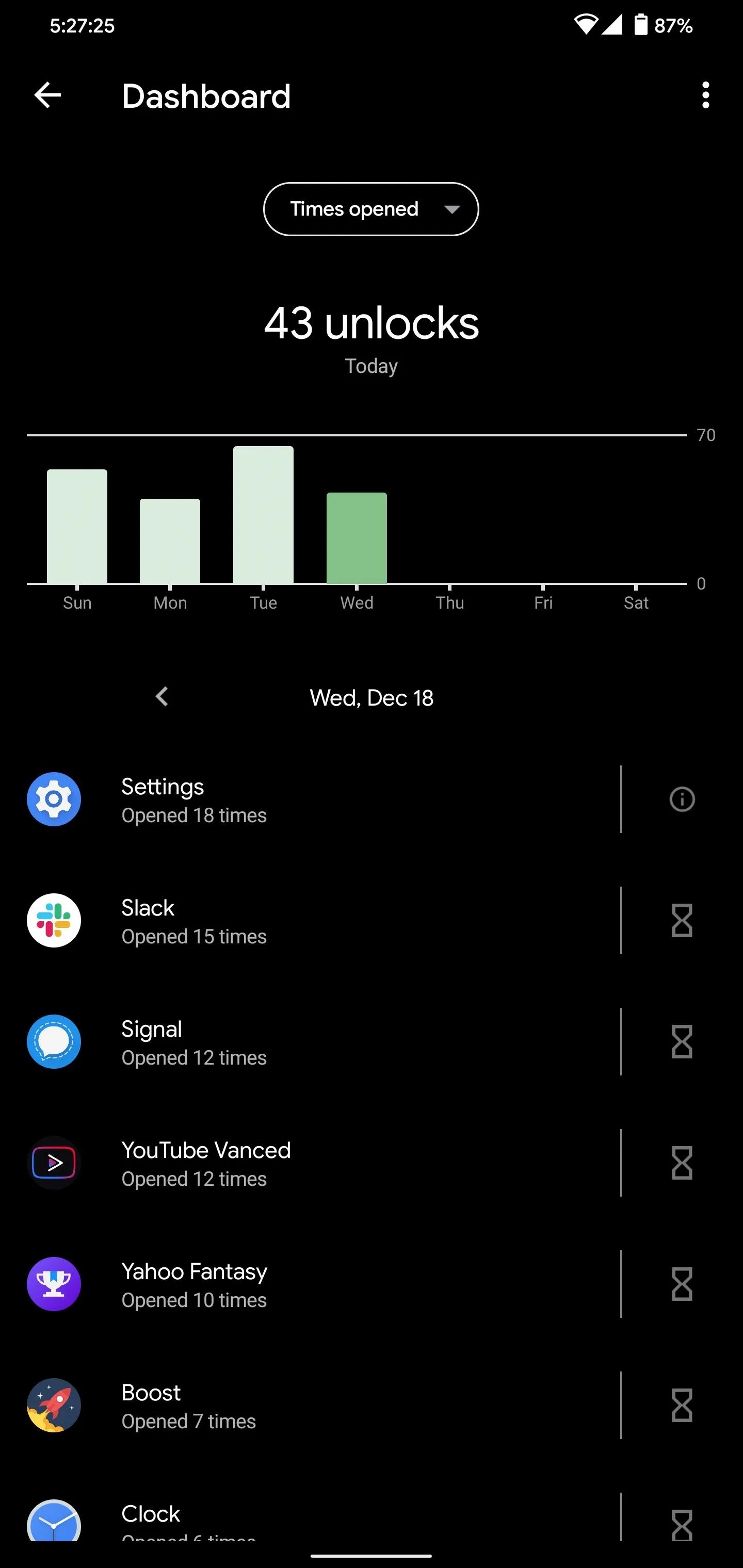Go to the previous day arrow
Screen dimensions: 743x1568
(x=161, y=697)
